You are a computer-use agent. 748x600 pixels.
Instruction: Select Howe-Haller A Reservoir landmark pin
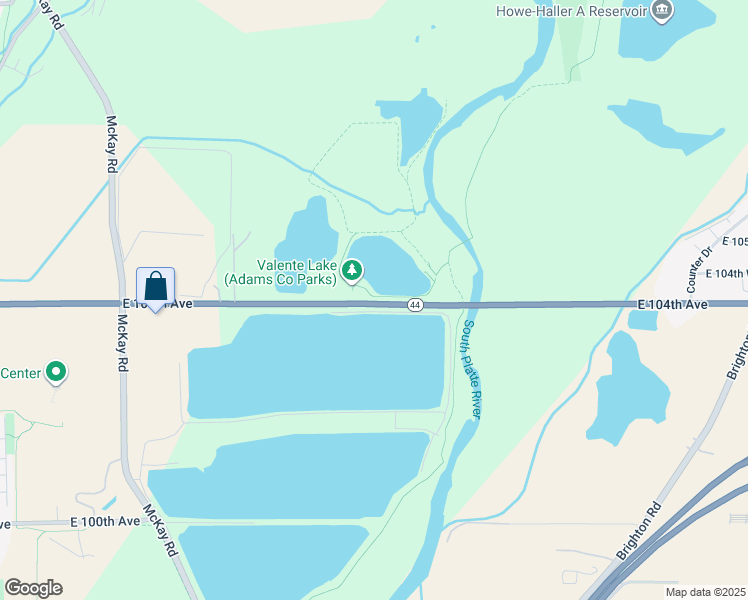pyautogui.click(x=661, y=12)
